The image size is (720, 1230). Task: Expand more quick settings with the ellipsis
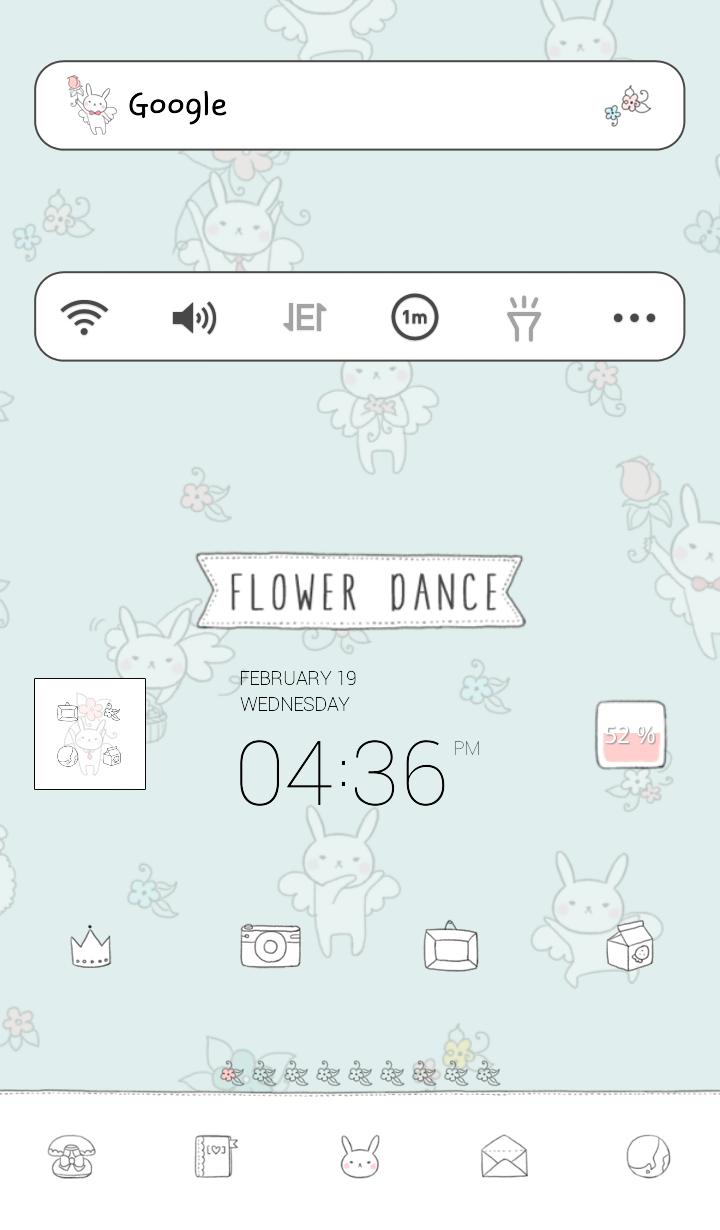tap(632, 318)
